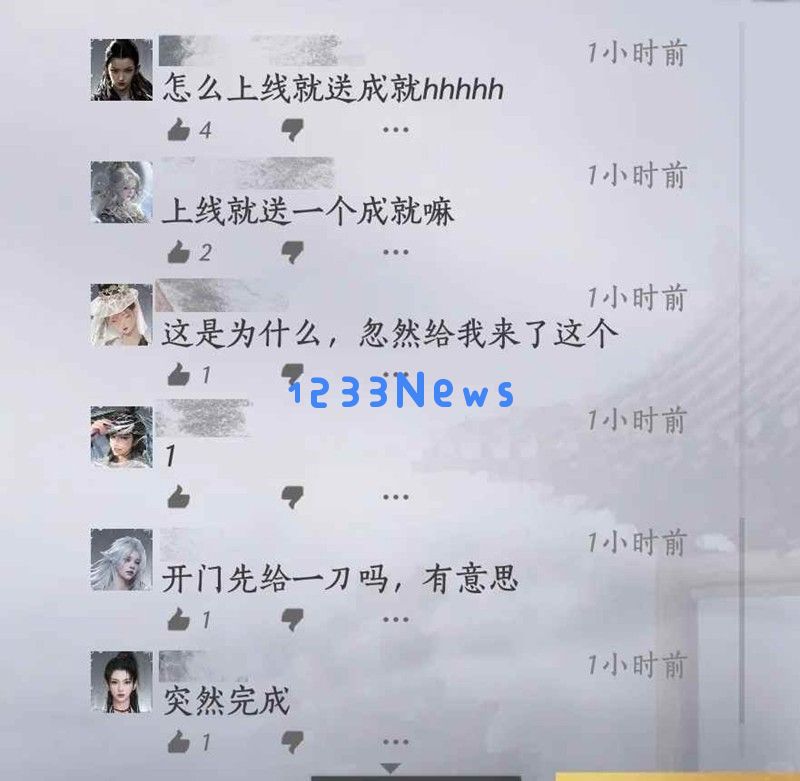Open more options for "突然完成"

tap(395, 741)
